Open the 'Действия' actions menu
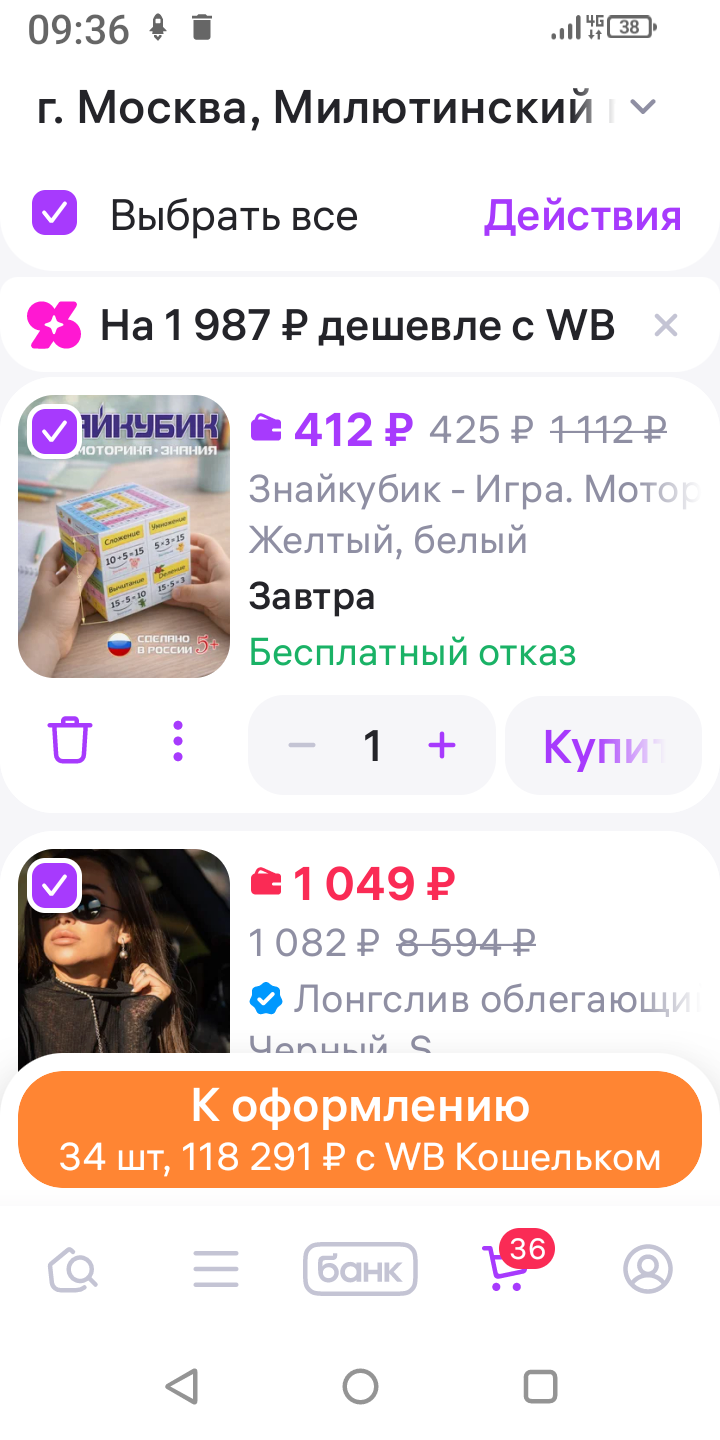Screen dimensions: 720x1440 click(582, 216)
